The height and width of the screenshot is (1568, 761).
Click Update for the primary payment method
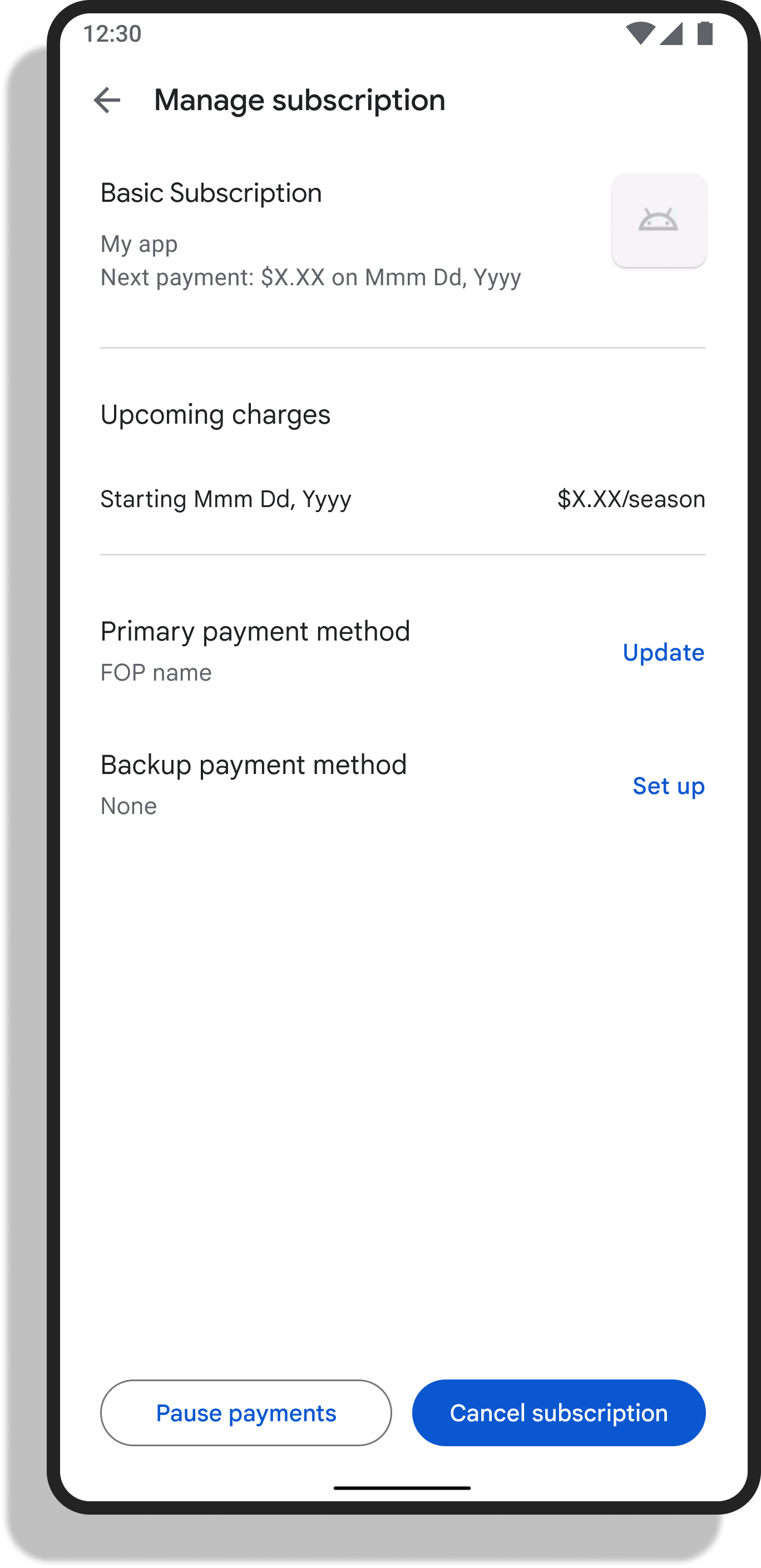[x=663, y=653]
